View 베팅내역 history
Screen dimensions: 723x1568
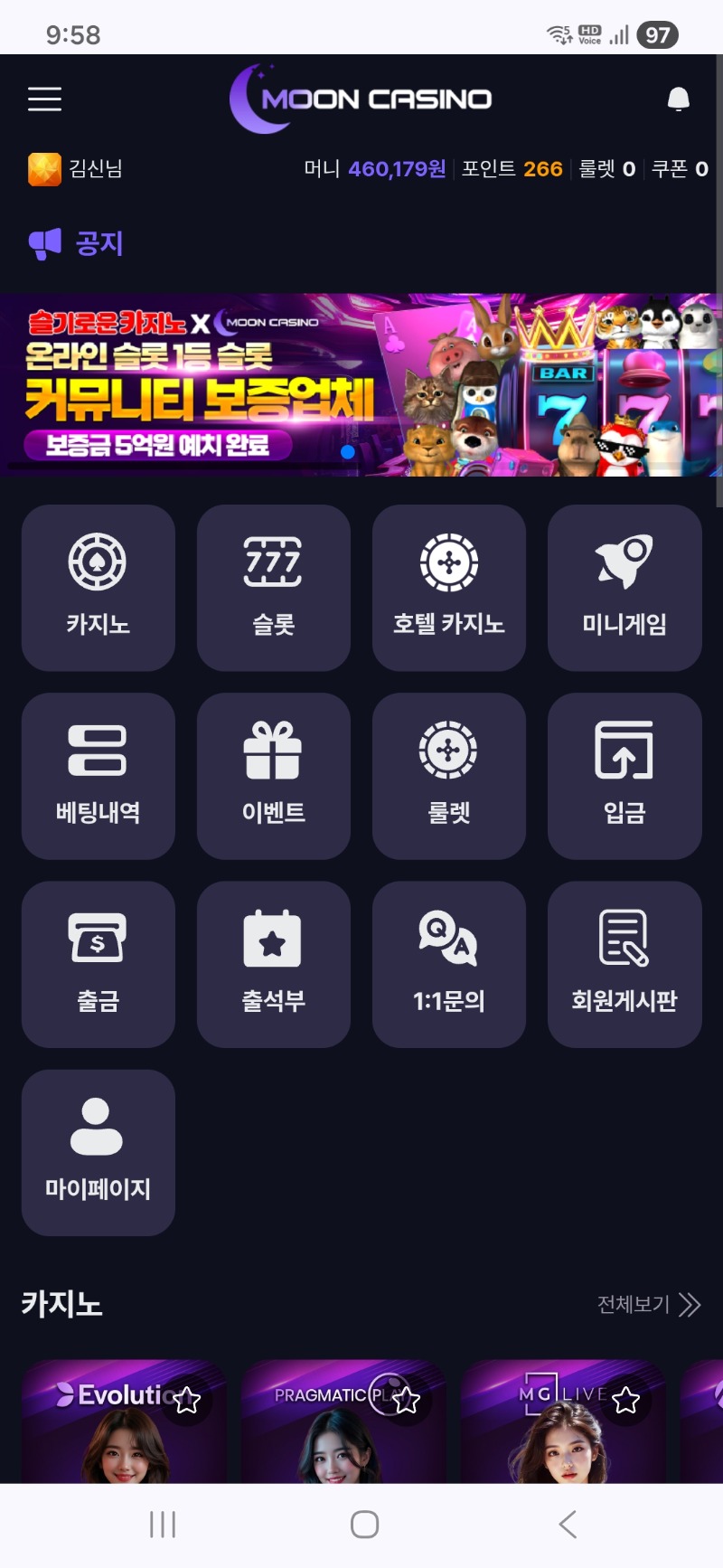98,776
